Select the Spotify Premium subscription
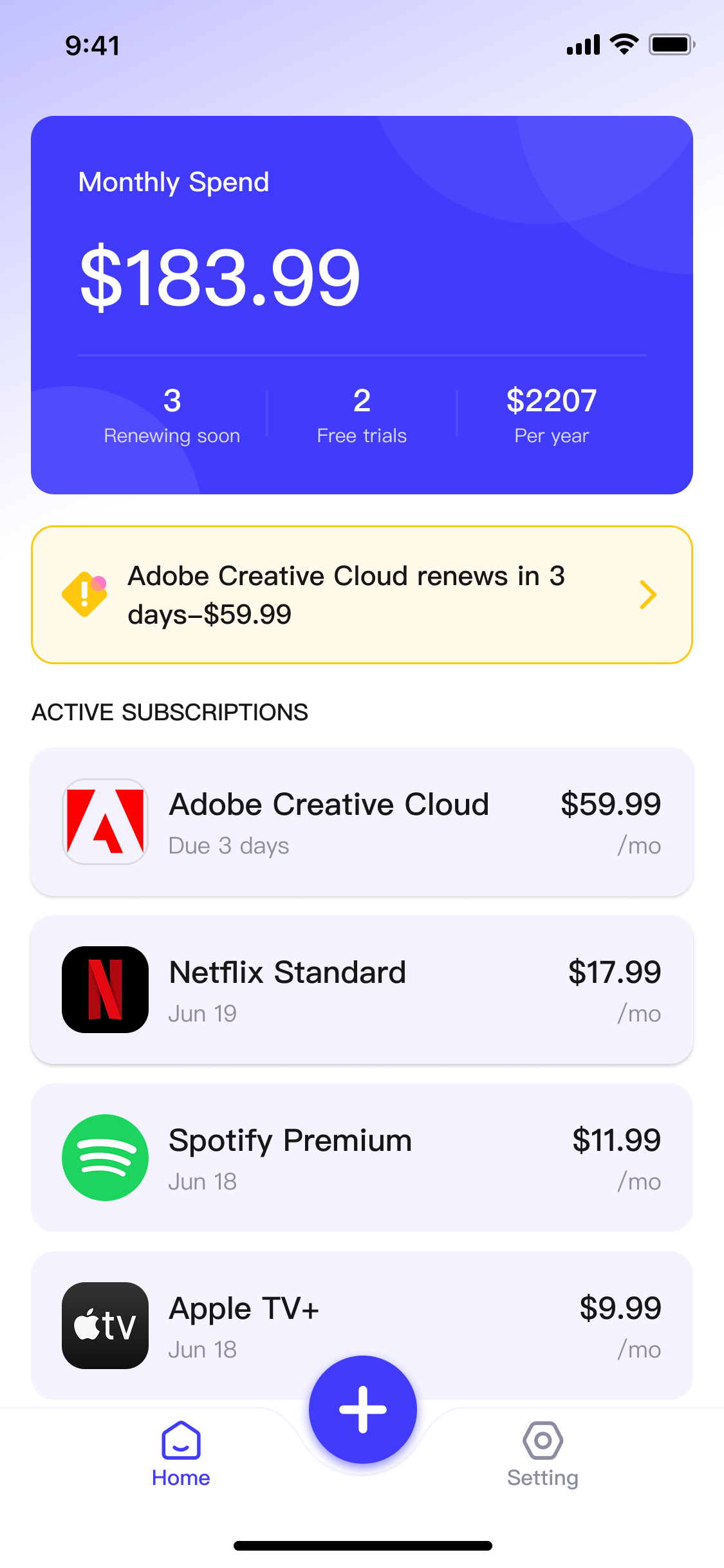Screen dimensions: 724x1568 362,1157
